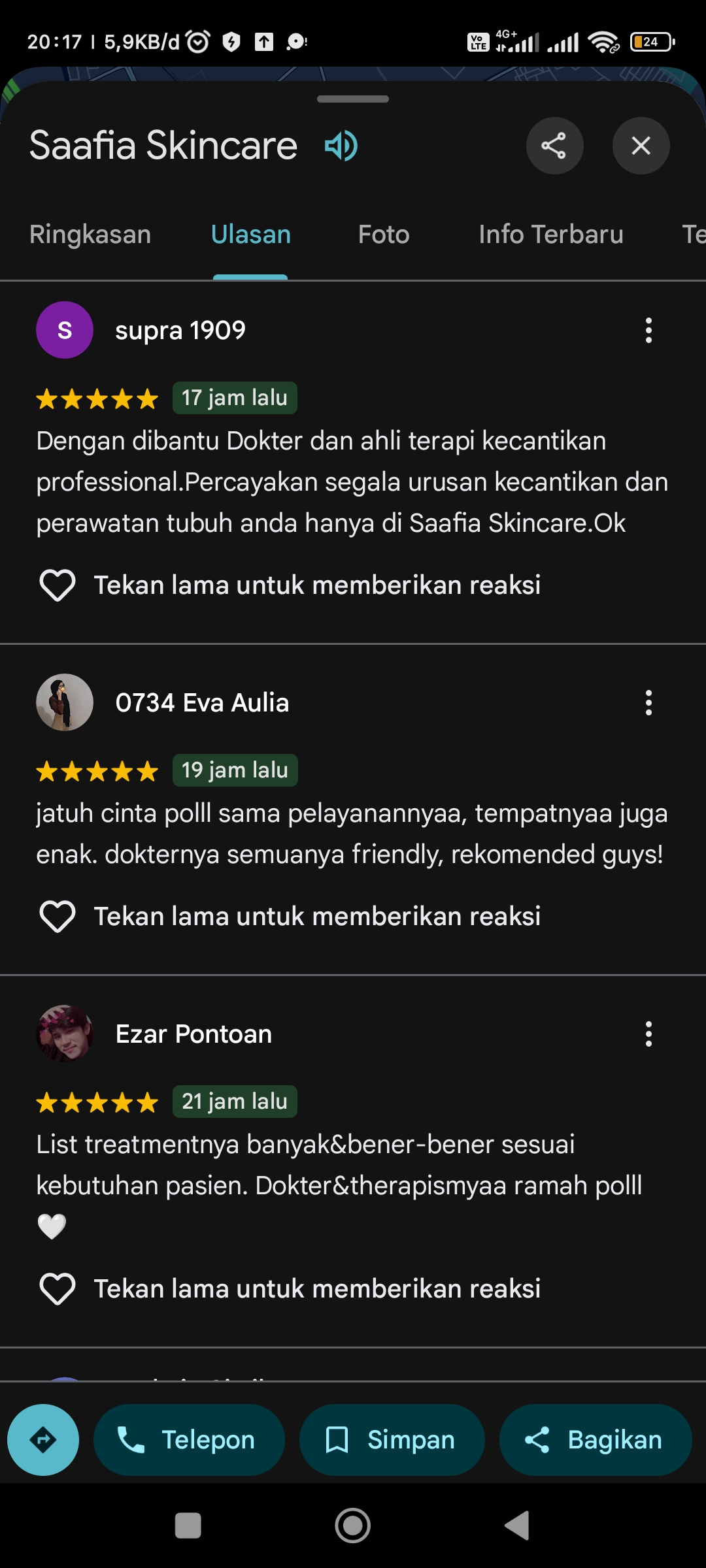Tap the Bagikan button
The width and height of the screenshot is (706, 1568).
click(596, 1440)
